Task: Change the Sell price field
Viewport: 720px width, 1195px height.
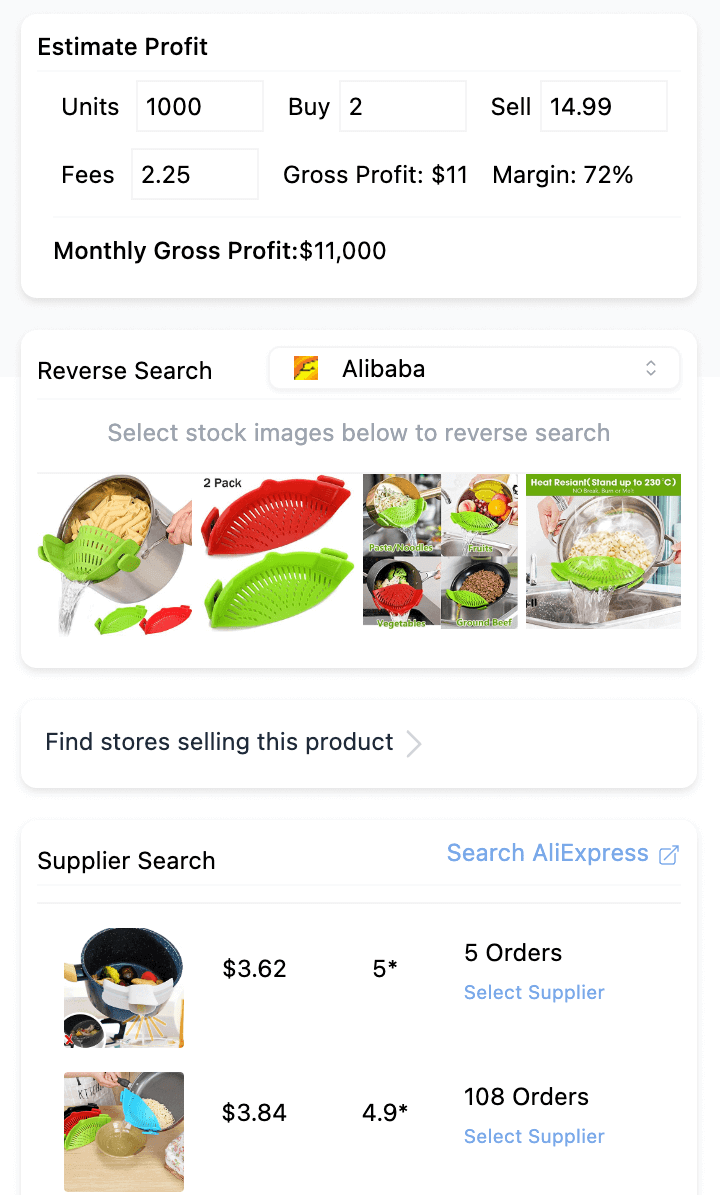Action: [603, 107]
